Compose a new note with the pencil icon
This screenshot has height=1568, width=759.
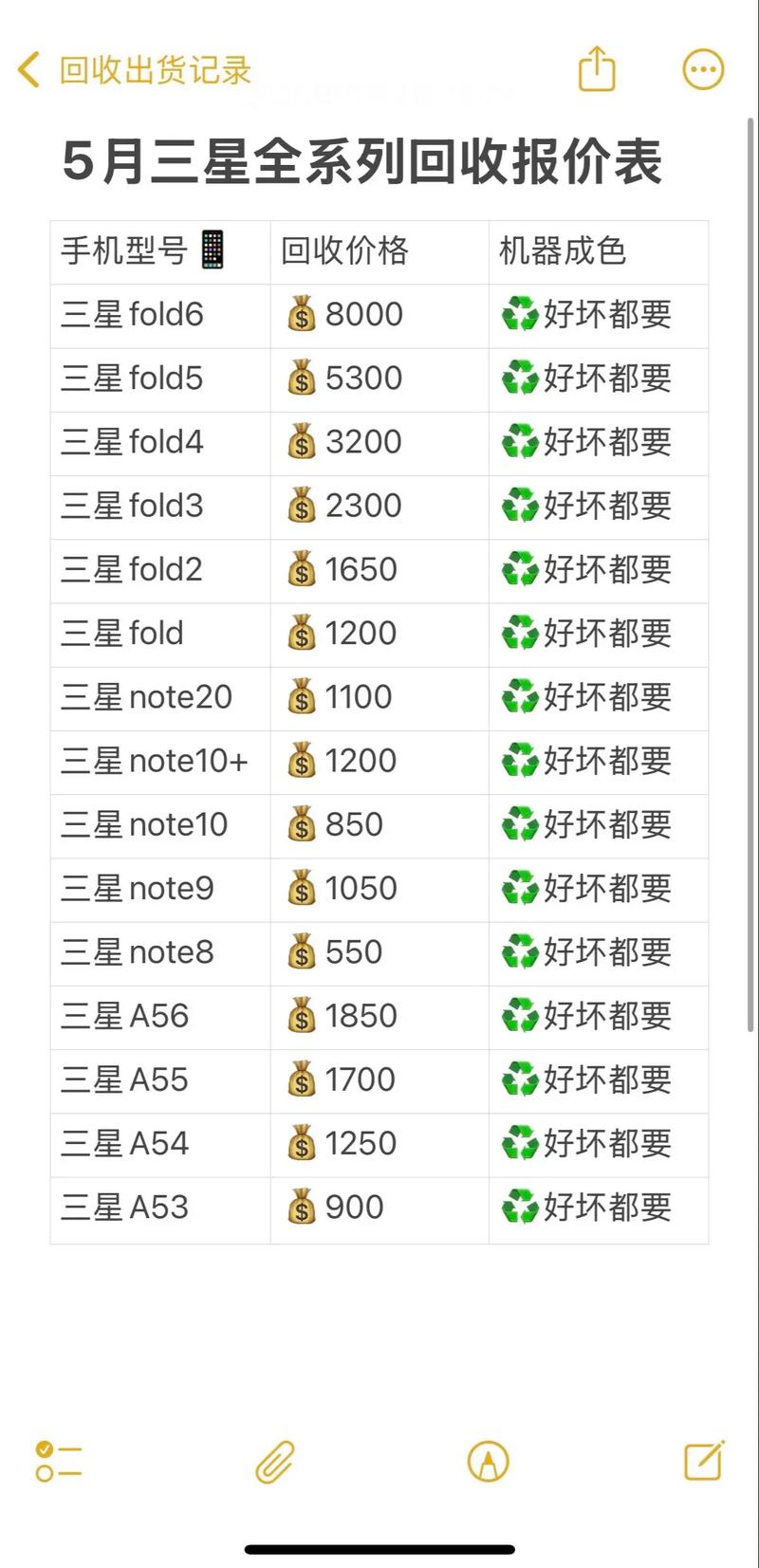(x=702, y=1462)
